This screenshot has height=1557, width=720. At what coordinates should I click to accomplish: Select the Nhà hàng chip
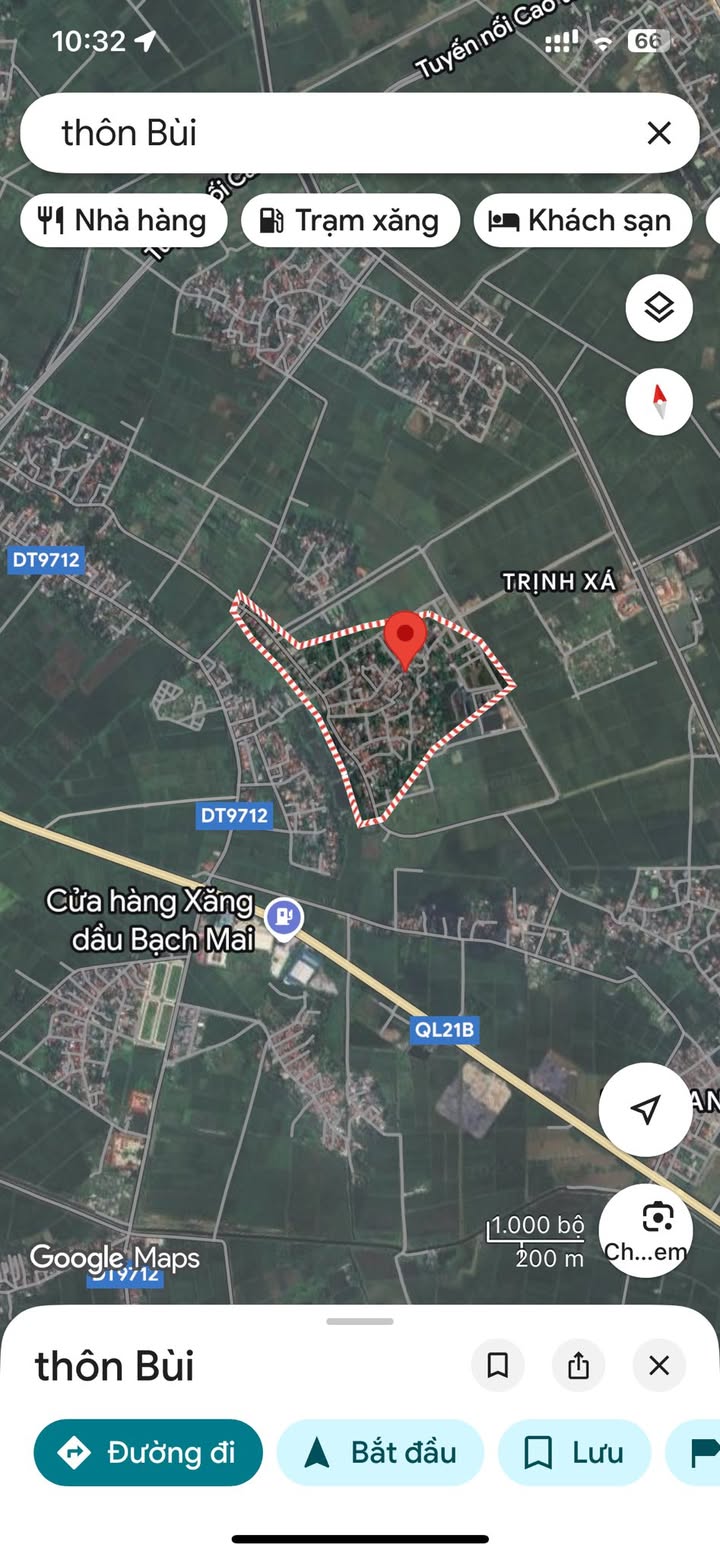pos(123,221)
